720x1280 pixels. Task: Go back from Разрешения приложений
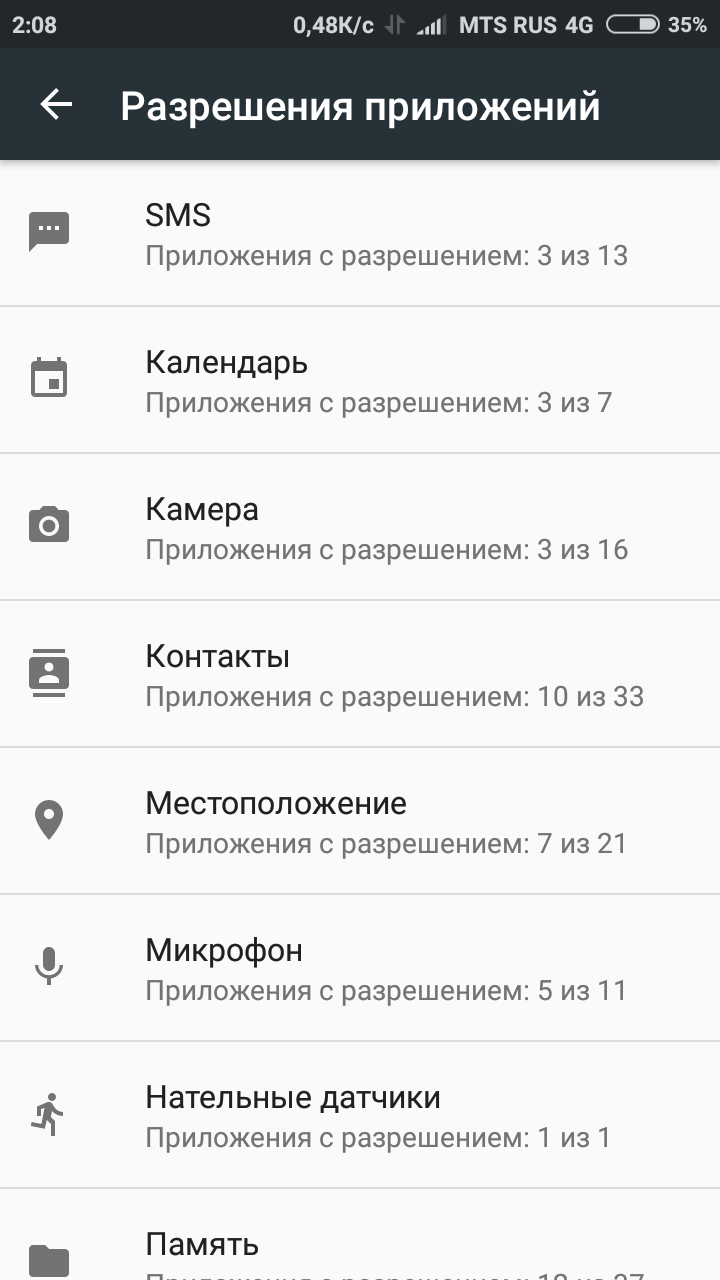(56, 105)
